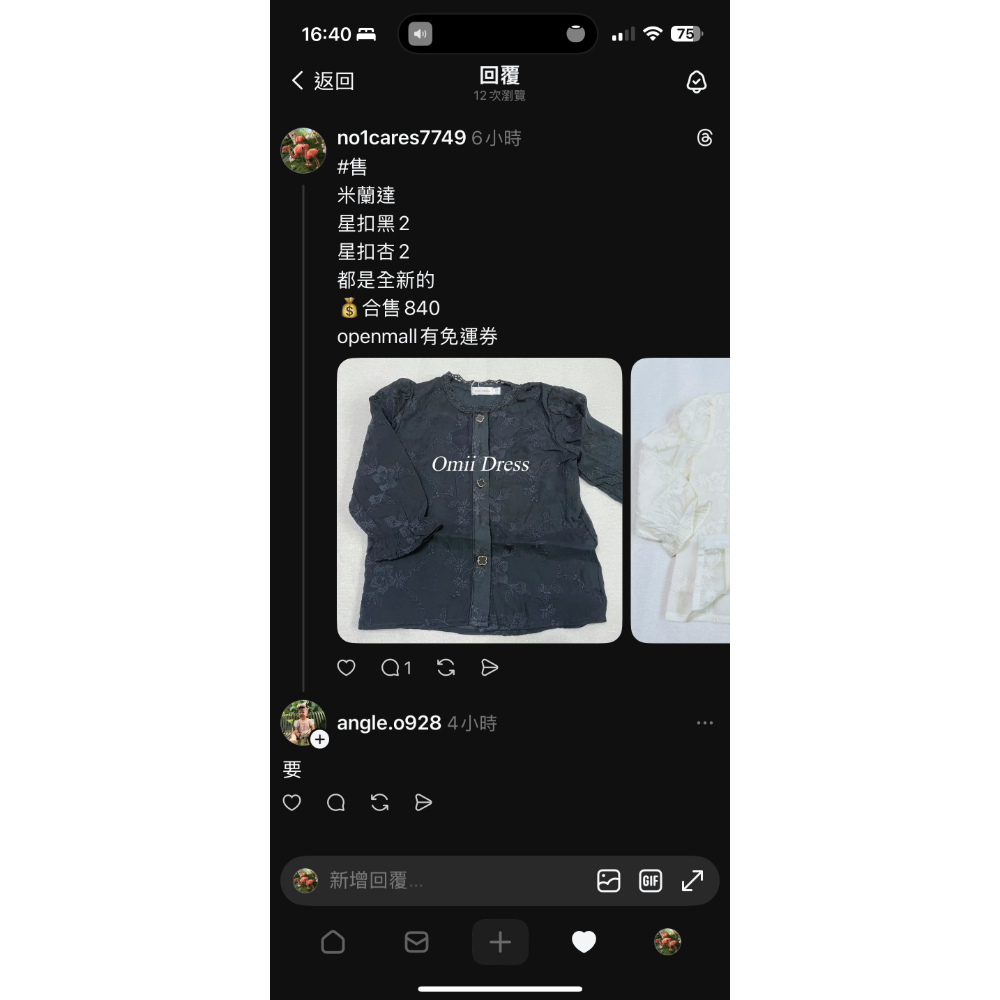1000x1000 pixels.
Task: Repost angle.o928's reply
Action: click(x=380, y=802)
